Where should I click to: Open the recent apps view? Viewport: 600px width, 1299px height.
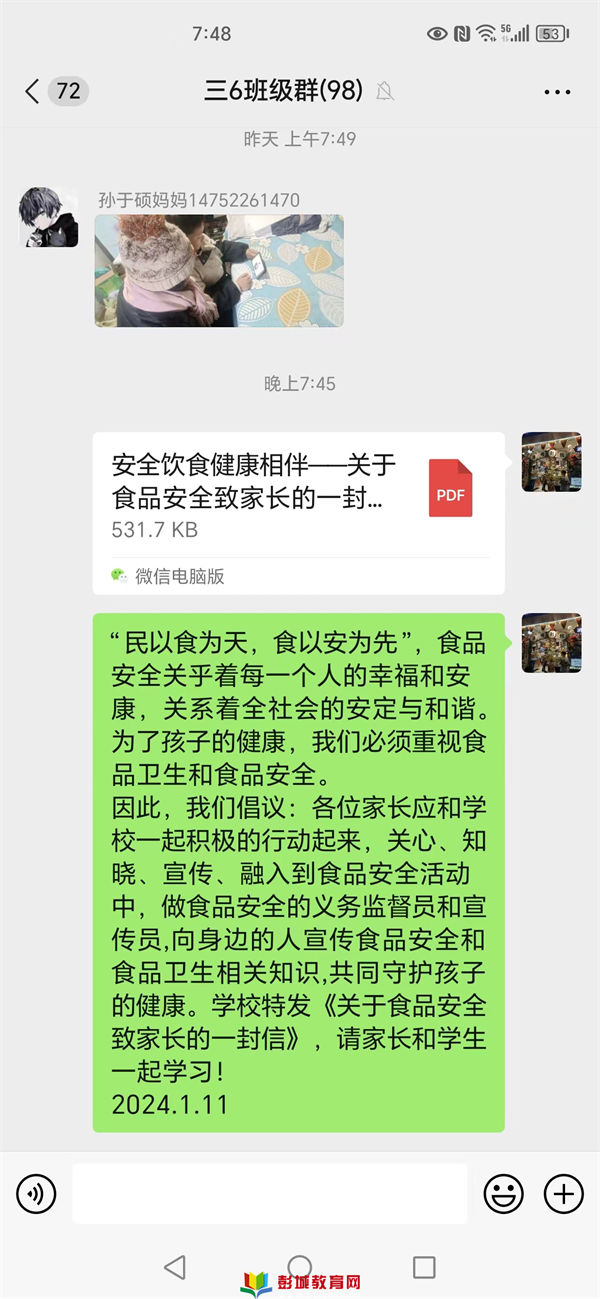424,1267
